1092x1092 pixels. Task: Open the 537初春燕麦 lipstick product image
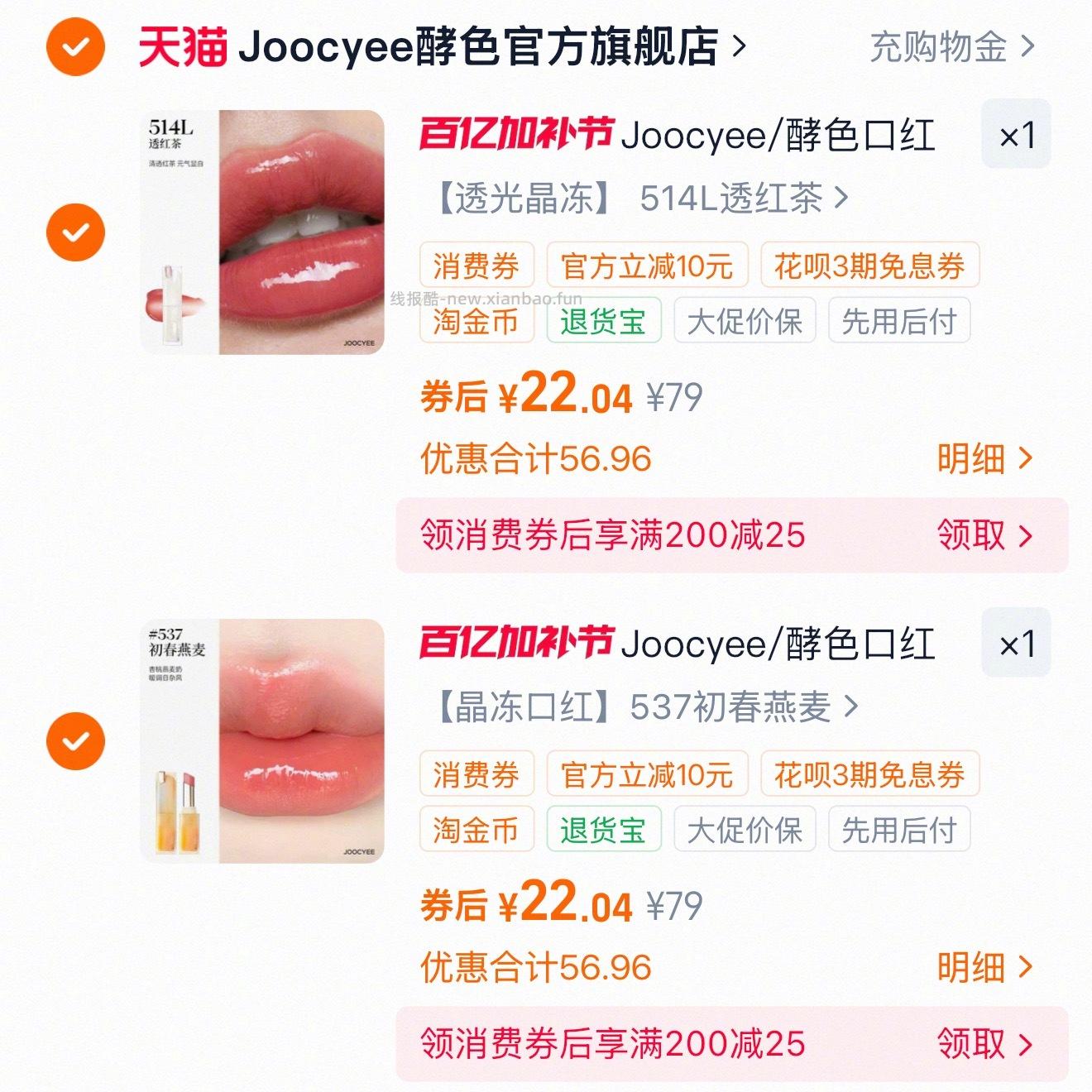click(262, 741)
